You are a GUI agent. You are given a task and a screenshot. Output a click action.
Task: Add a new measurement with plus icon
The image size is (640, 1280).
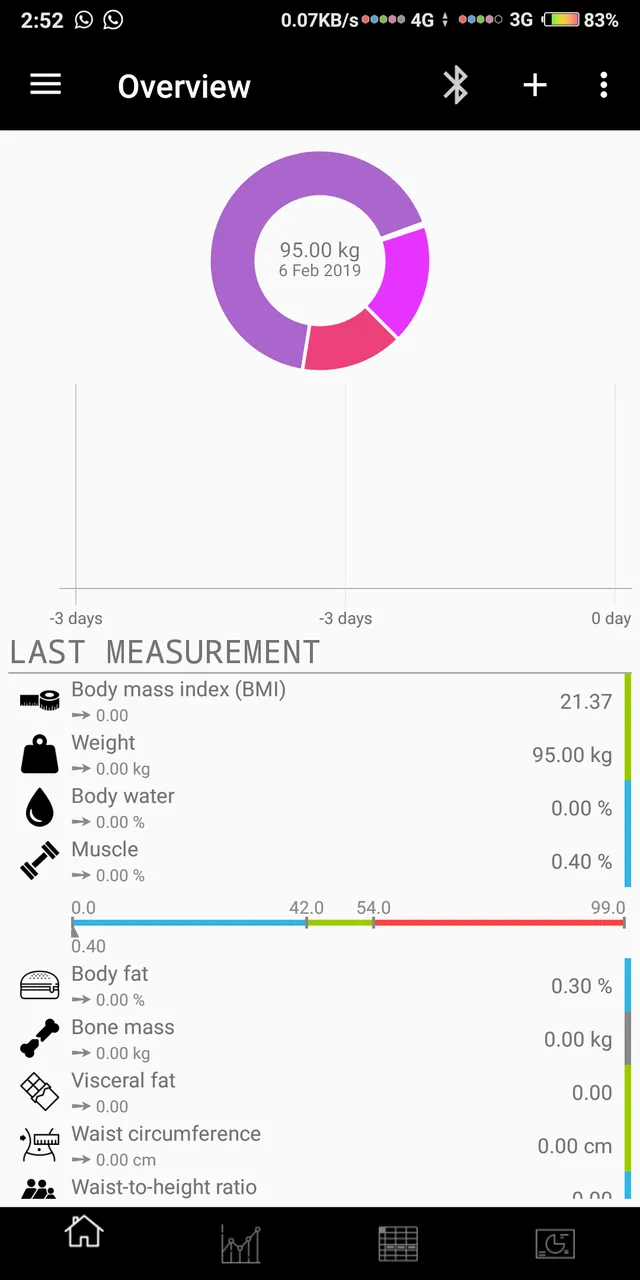click(535, 85)
